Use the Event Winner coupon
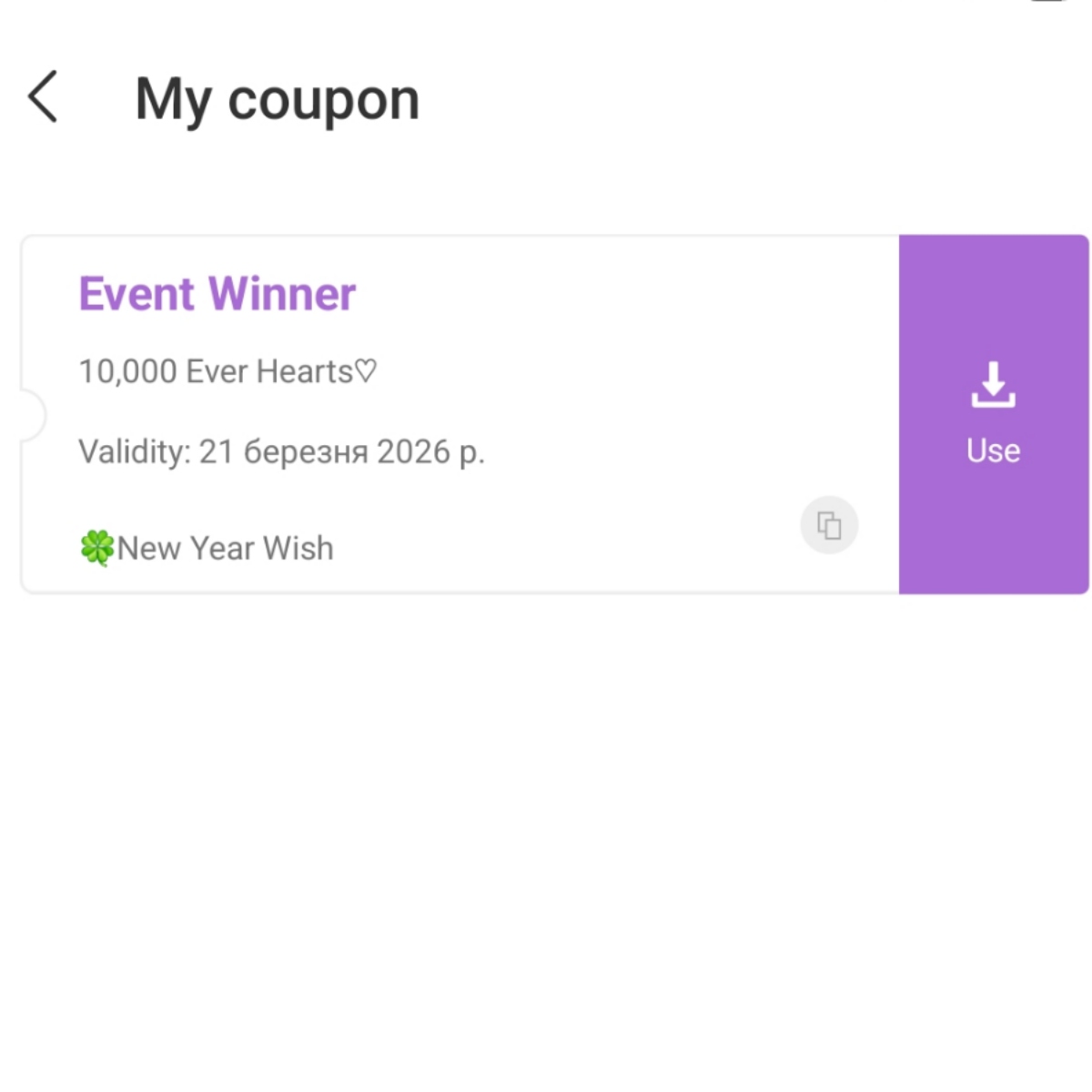 (993, 415)
